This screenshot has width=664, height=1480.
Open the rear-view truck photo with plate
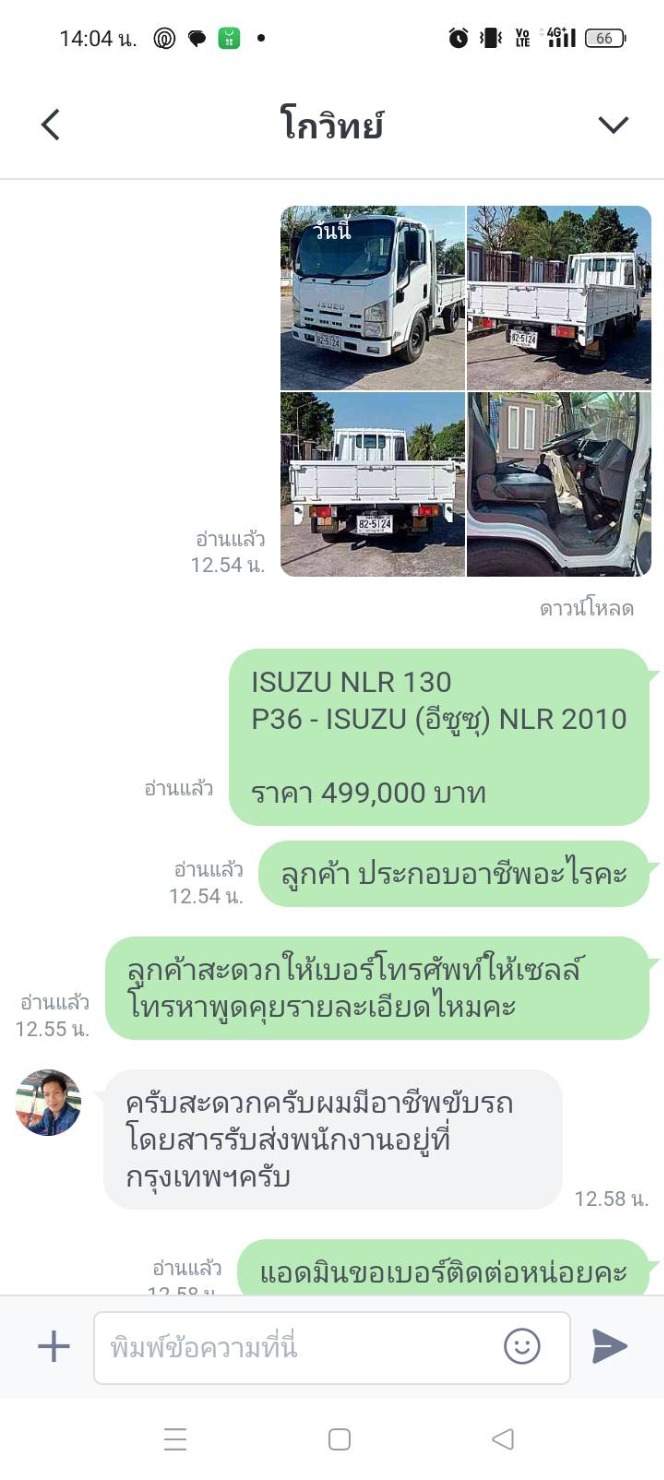click(372, 484)
